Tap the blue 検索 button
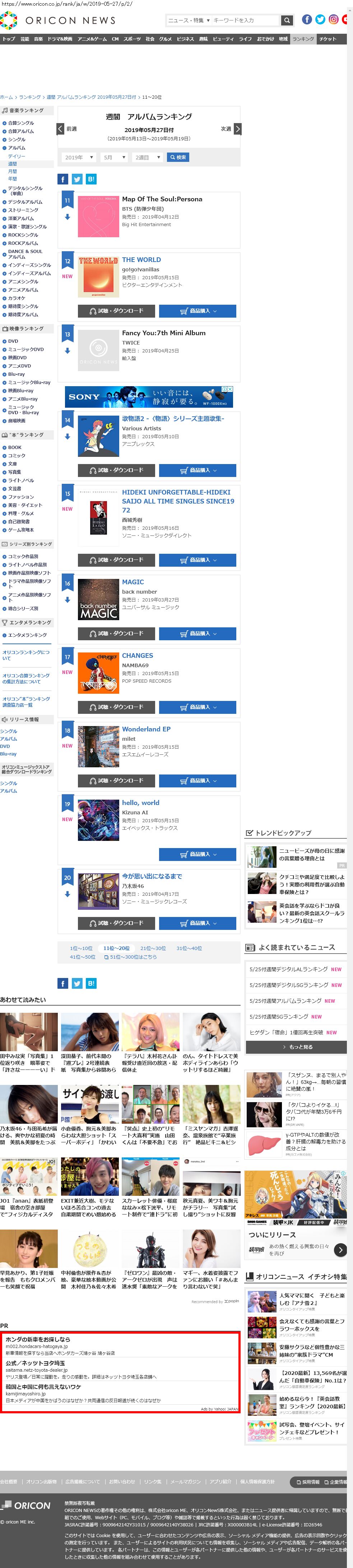This screenshot has height=1568, width=353. tap(178, 157)
